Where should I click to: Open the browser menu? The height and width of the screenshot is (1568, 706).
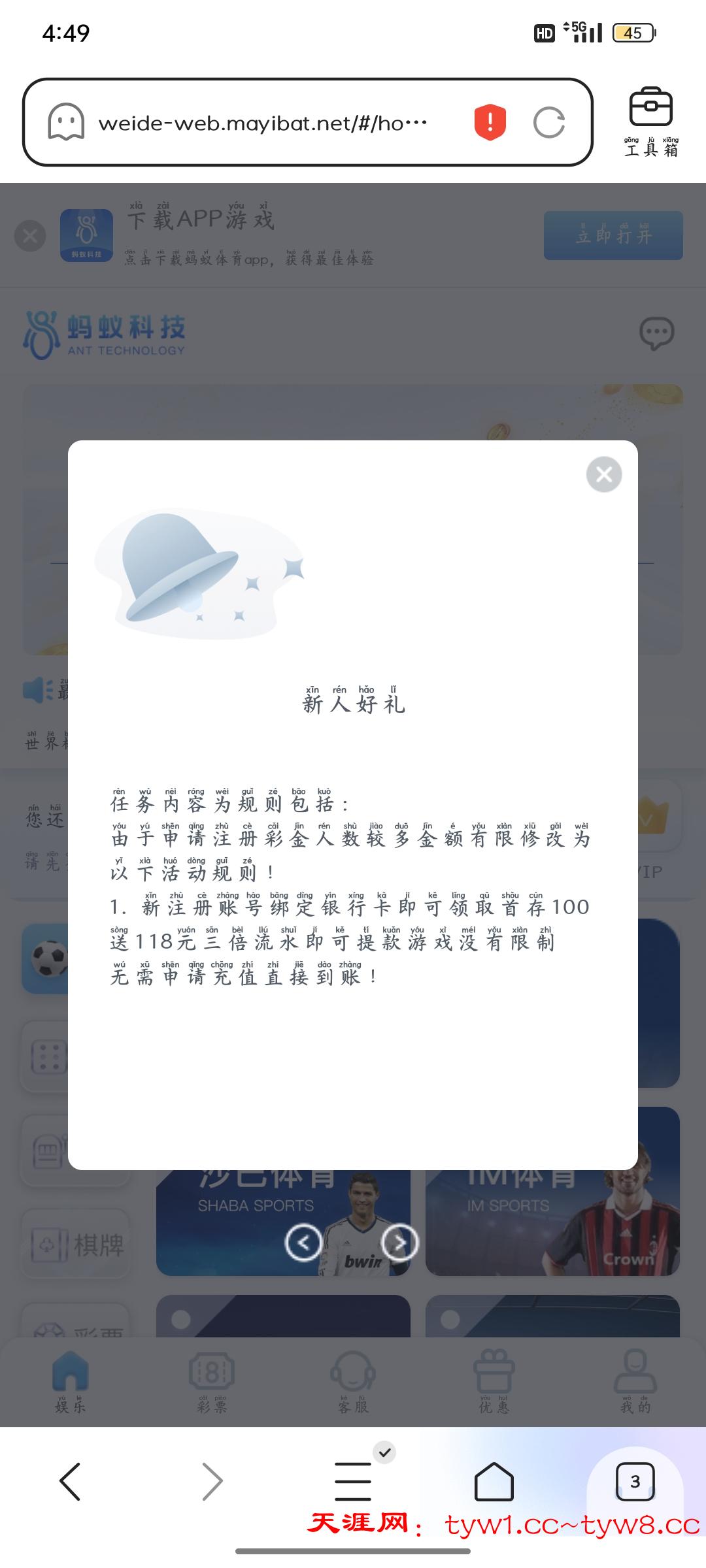coord(353,1481)
